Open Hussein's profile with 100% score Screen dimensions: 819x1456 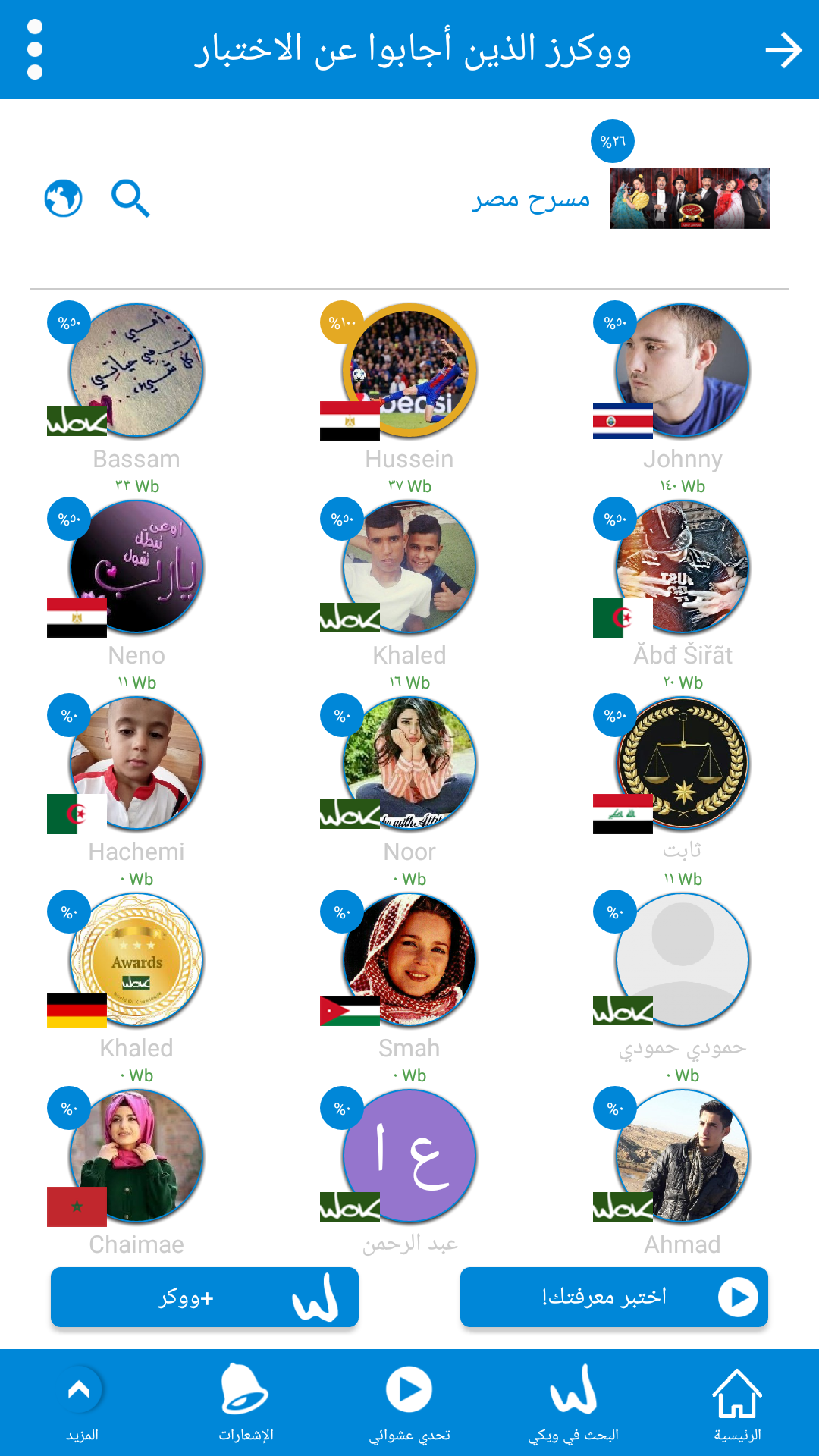tap(409, 370)
